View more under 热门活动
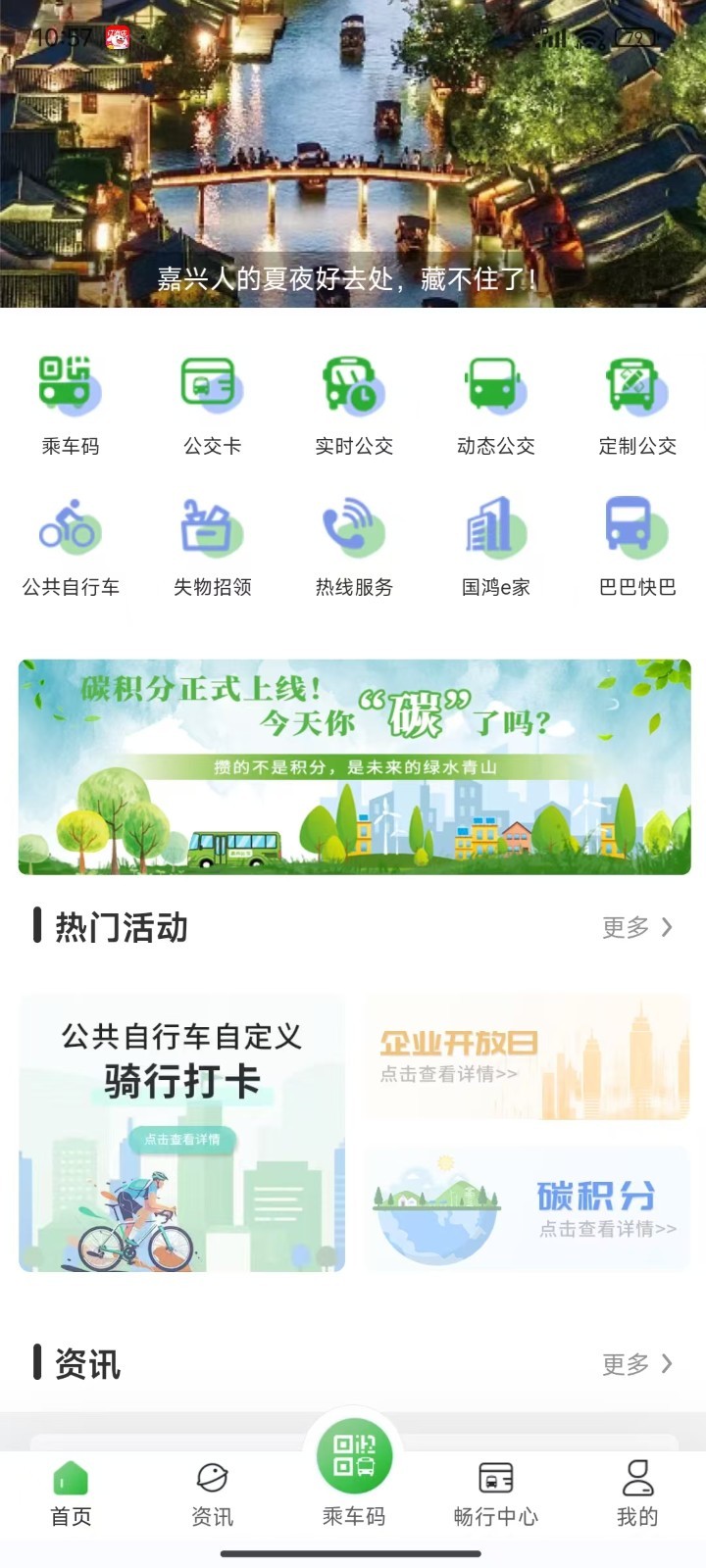Screen dimensions: 706x1568 click(x=637, y=927)
